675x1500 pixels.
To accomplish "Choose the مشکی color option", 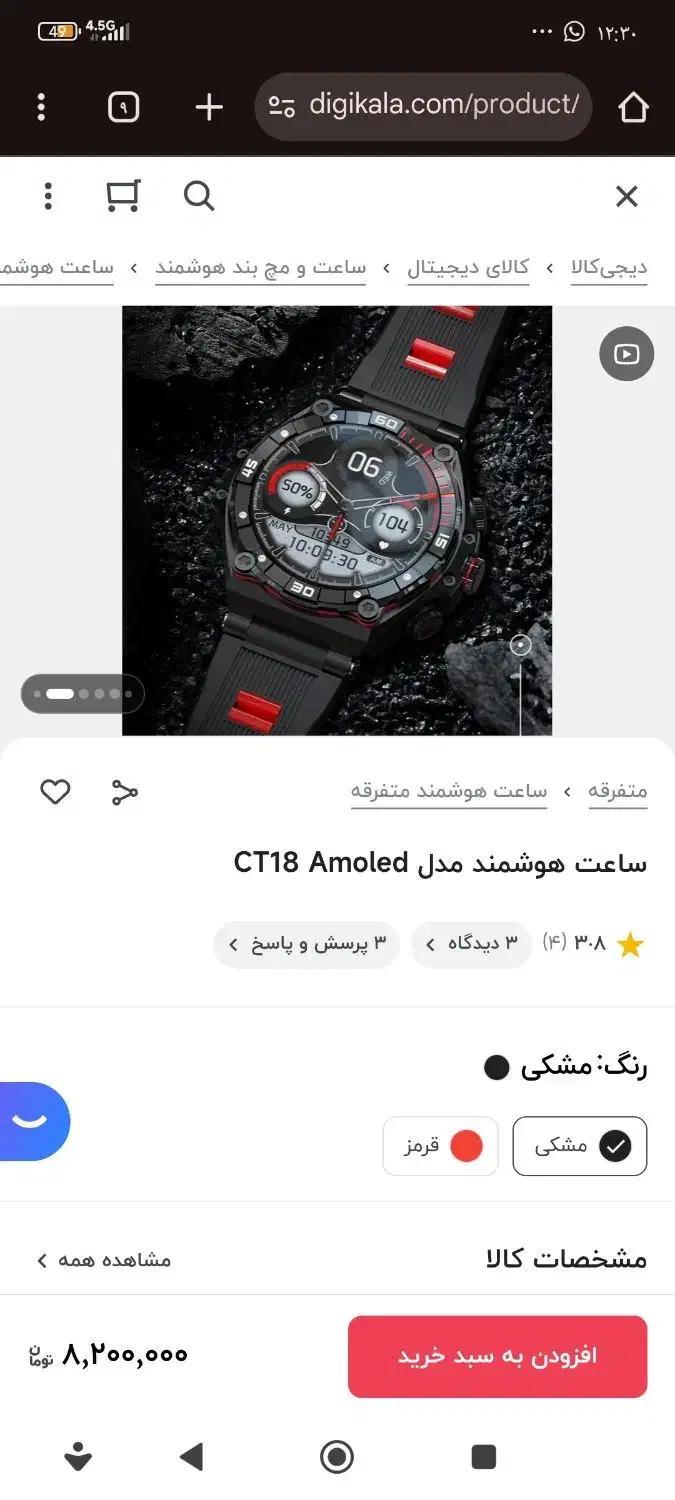I will 580,1146.
